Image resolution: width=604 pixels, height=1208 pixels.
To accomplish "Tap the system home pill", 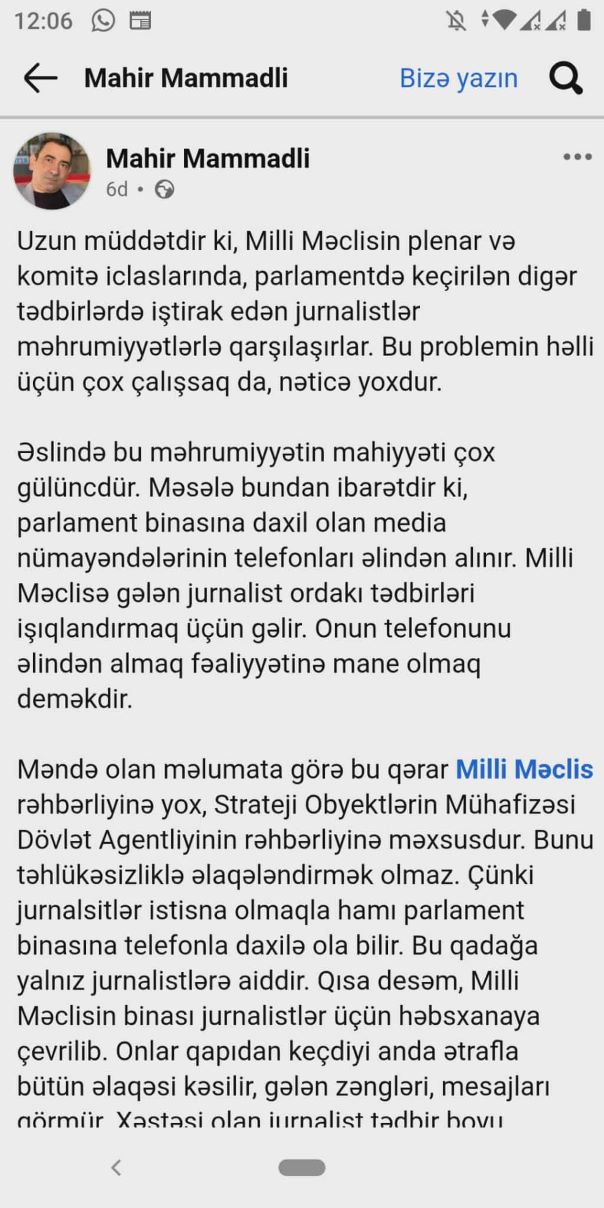I will 302,1167.
